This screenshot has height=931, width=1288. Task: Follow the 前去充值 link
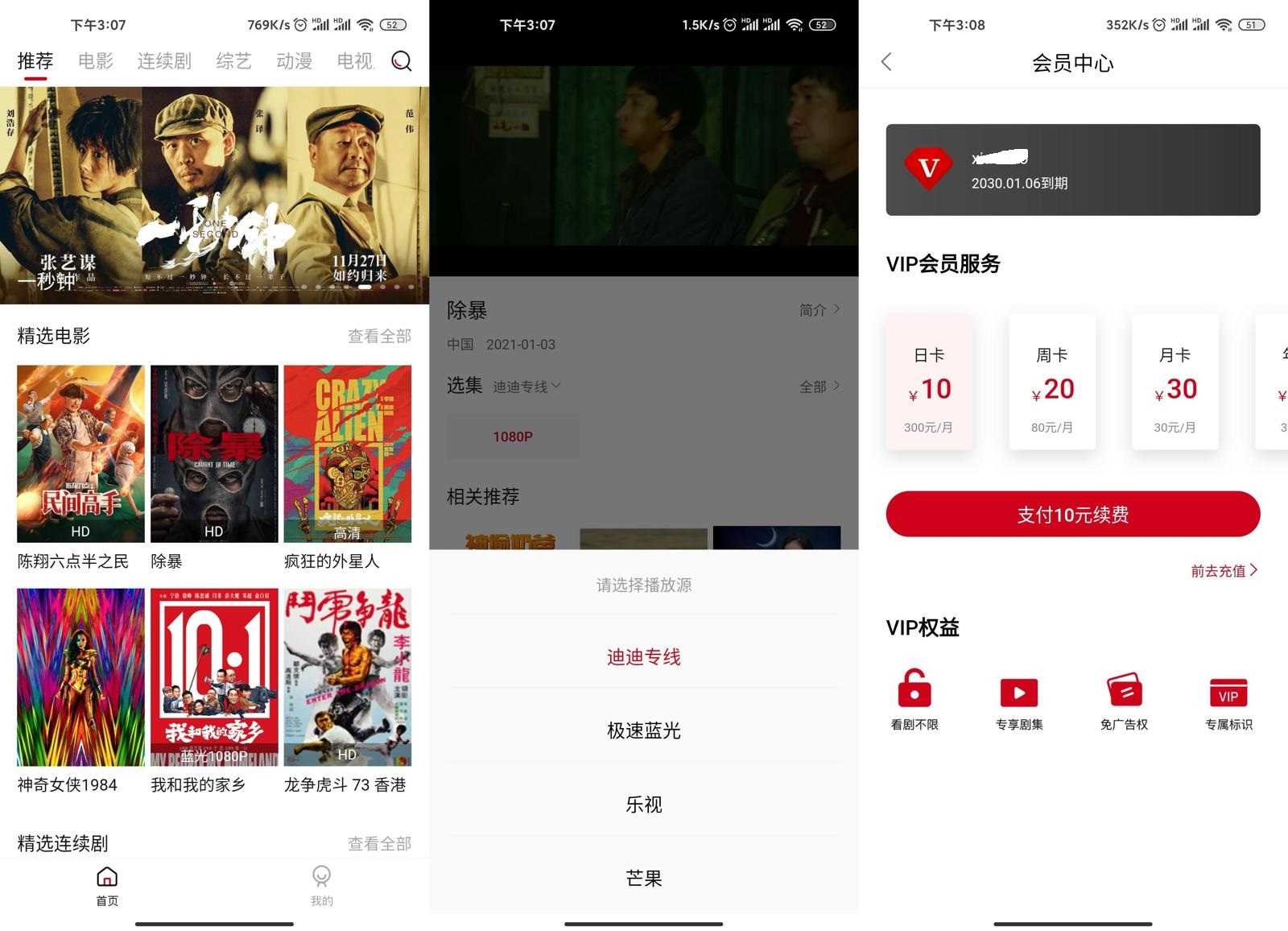tap(1224, 571)
